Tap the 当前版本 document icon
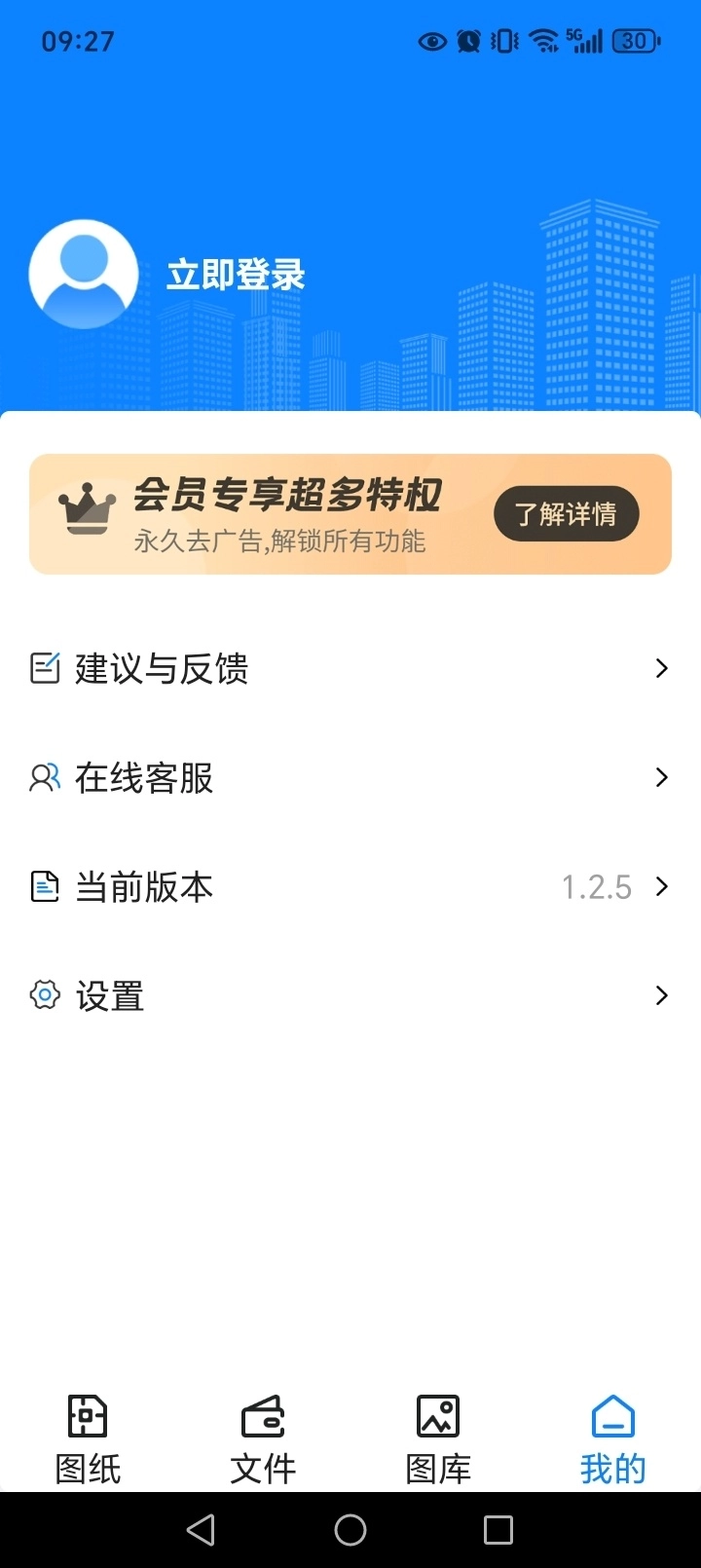701x1568 pixels. coord(44,886)
